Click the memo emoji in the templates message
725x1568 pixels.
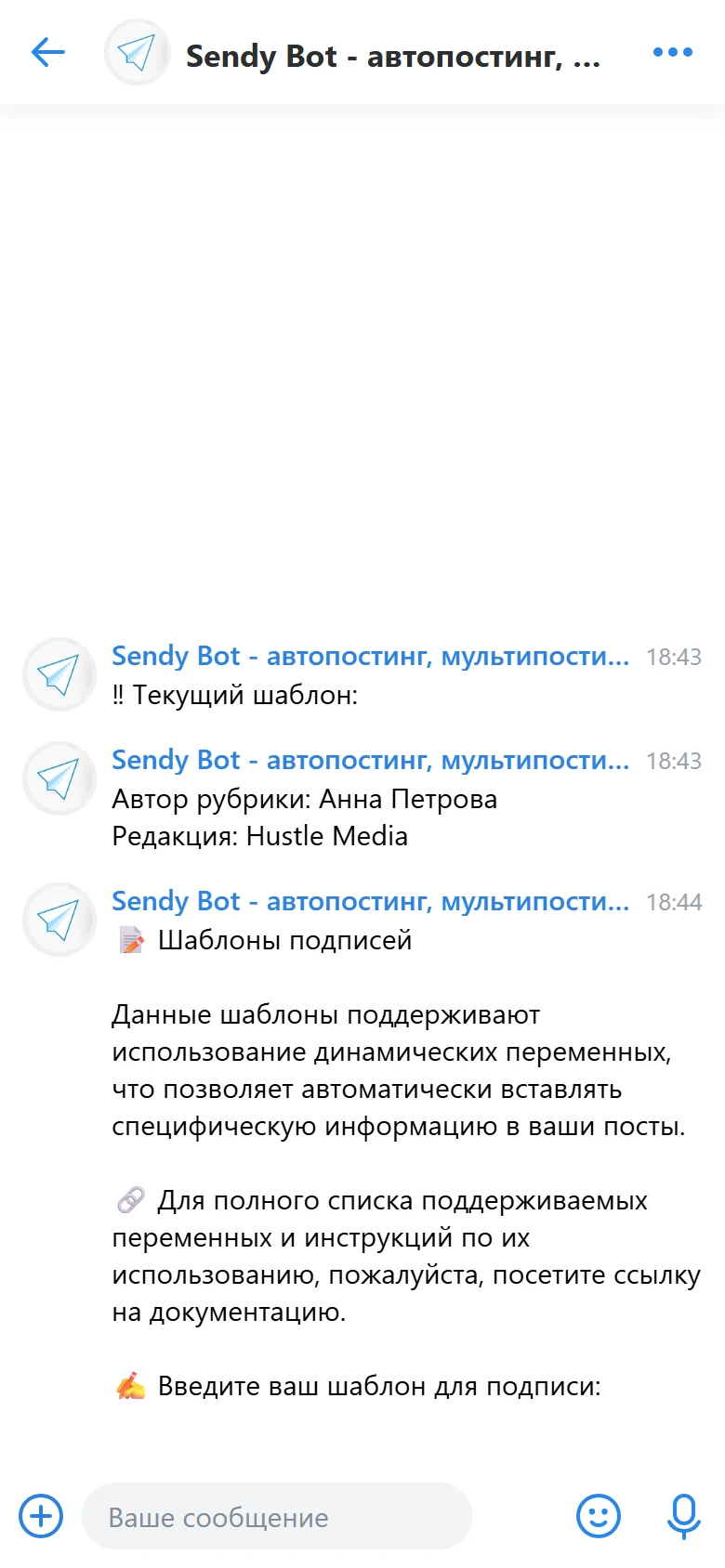coord(130,940)
